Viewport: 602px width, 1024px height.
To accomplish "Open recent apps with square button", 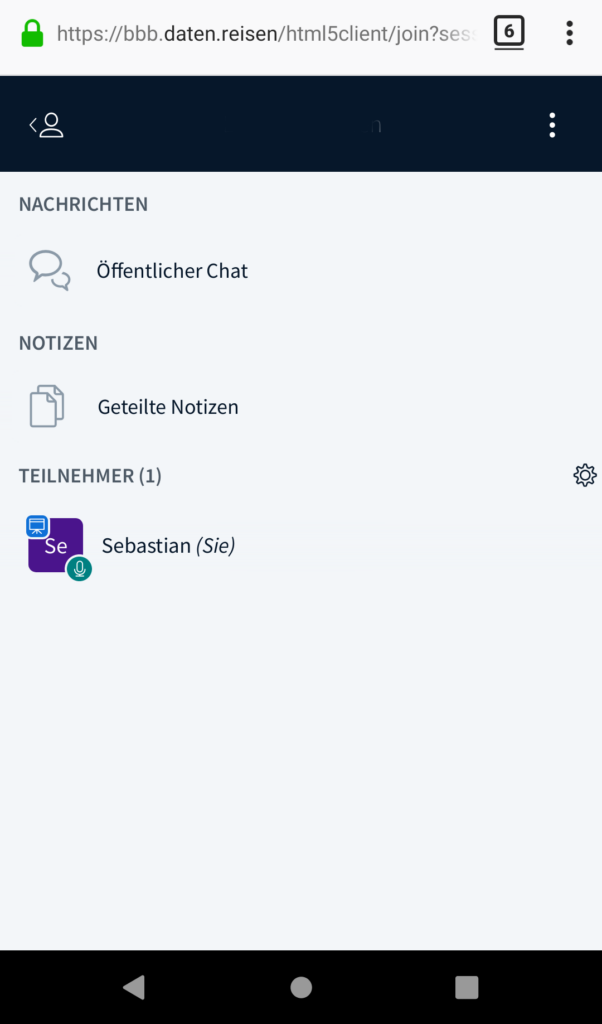I will click(467, 987).
